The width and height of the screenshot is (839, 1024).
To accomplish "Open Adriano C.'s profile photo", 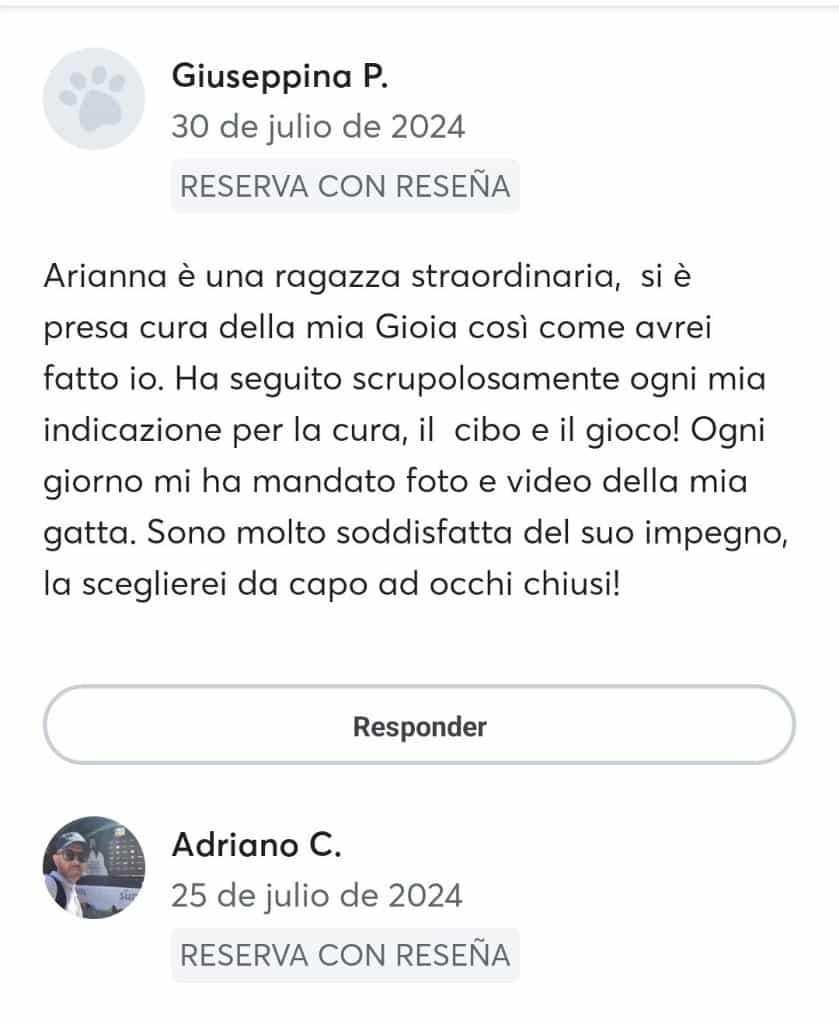I will 94,867.
